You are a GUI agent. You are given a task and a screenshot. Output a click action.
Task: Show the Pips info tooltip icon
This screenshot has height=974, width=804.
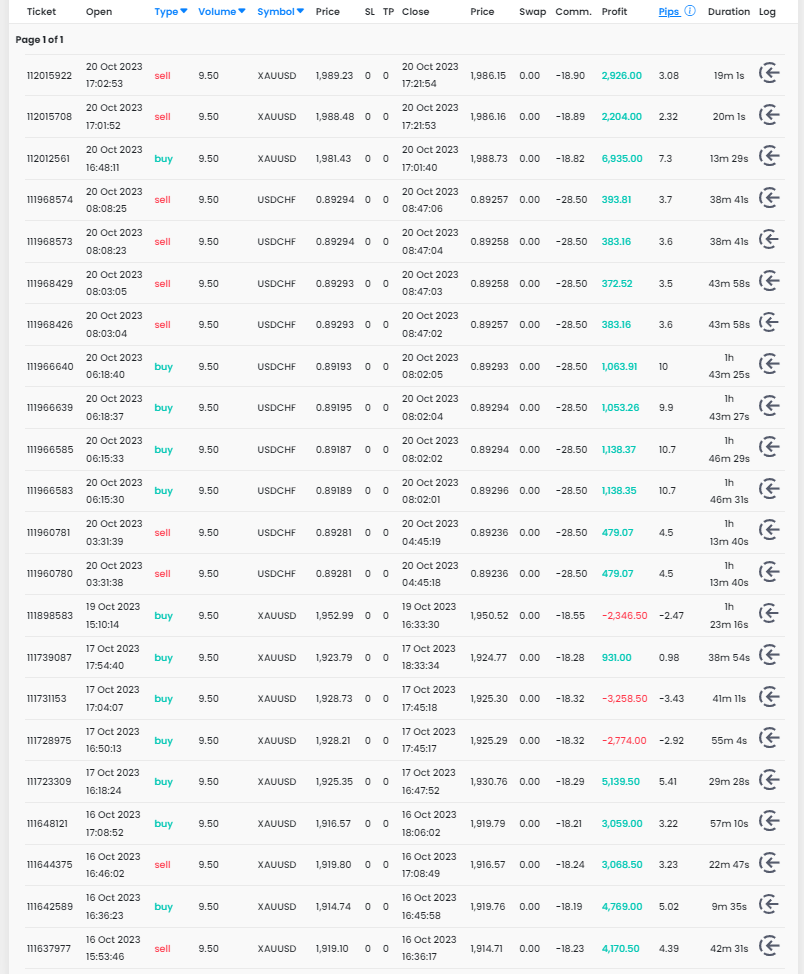(x=690, y=12)
